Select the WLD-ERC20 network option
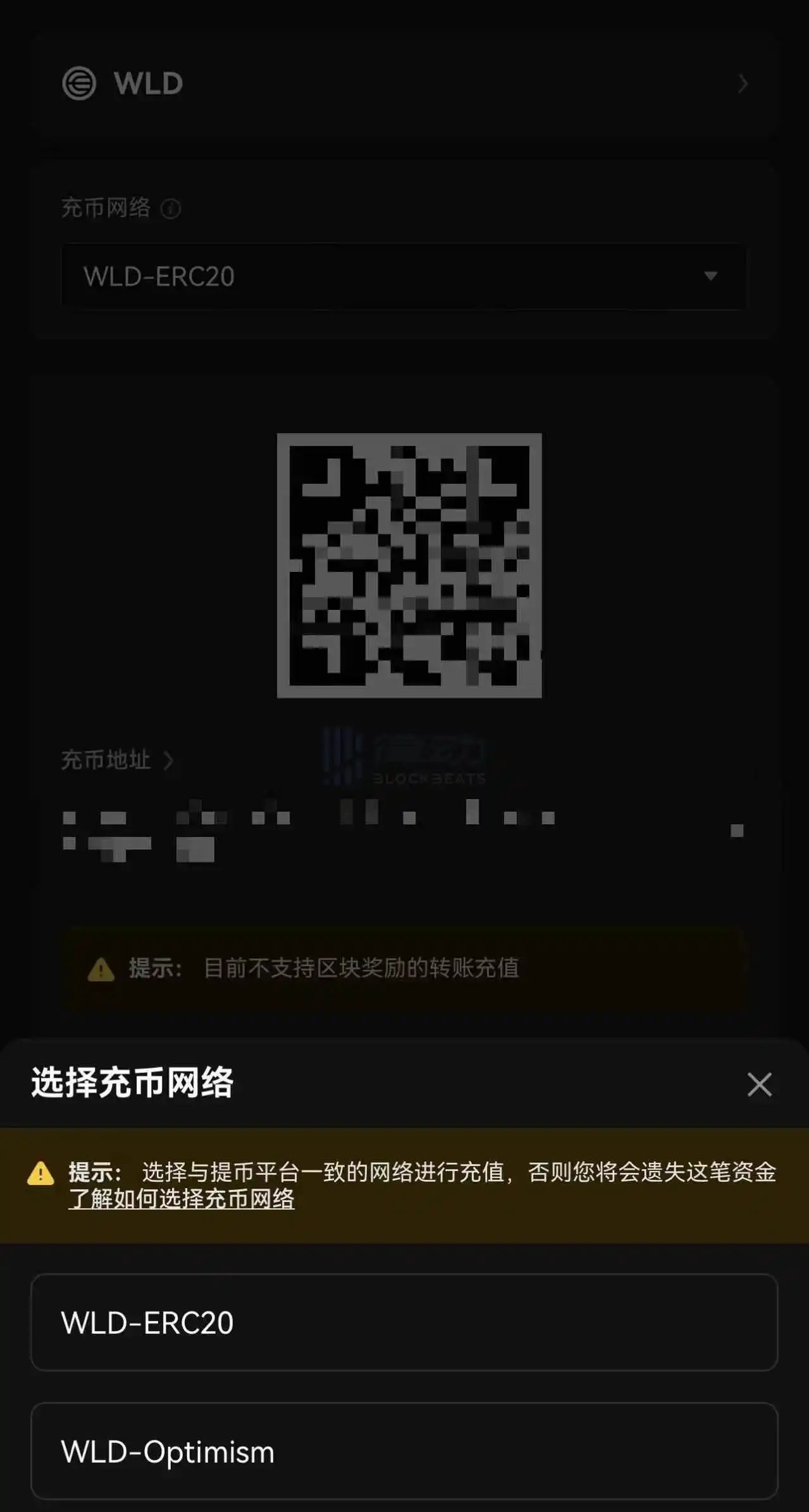Viewport: 809px width, 1512px height. 404,1322
